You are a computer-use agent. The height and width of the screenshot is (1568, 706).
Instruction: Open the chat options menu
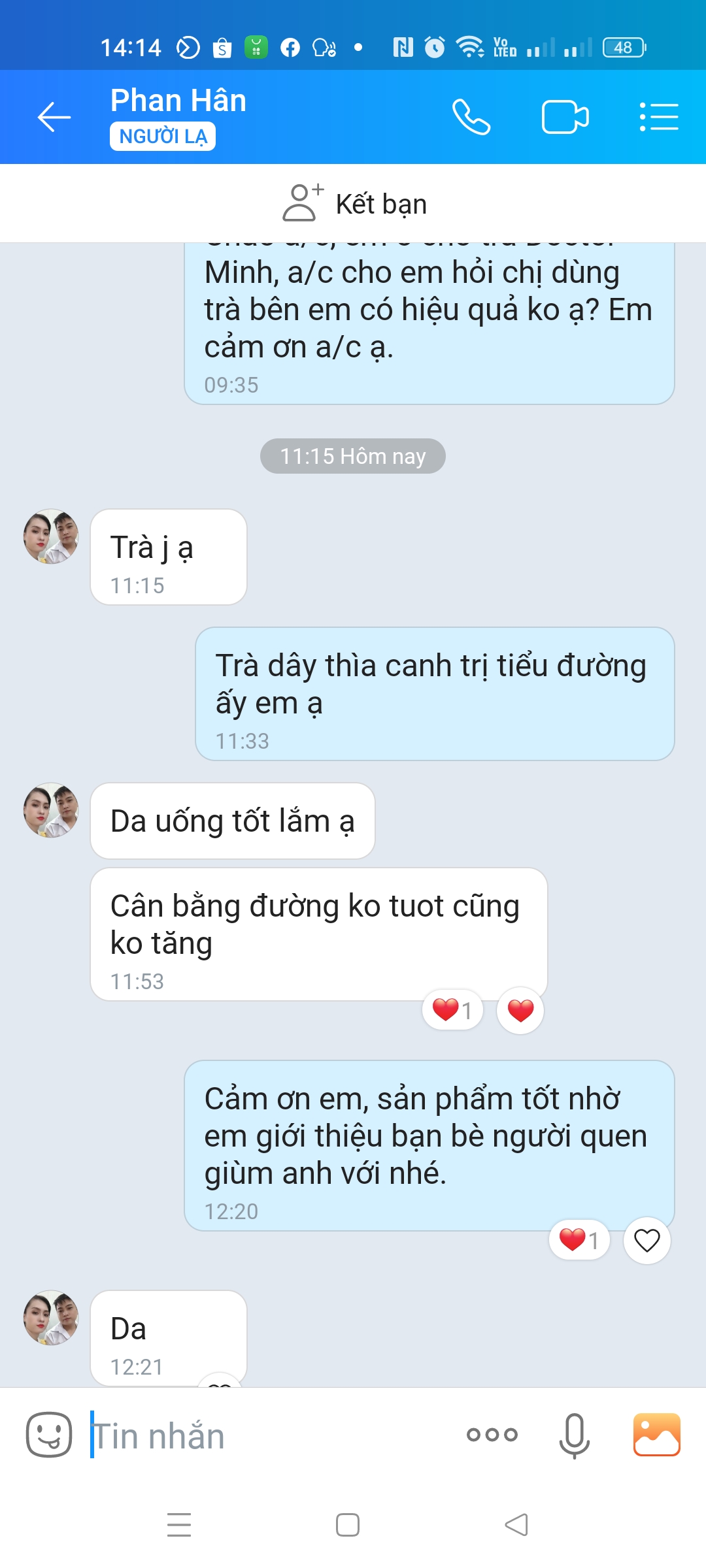[658, 118]
